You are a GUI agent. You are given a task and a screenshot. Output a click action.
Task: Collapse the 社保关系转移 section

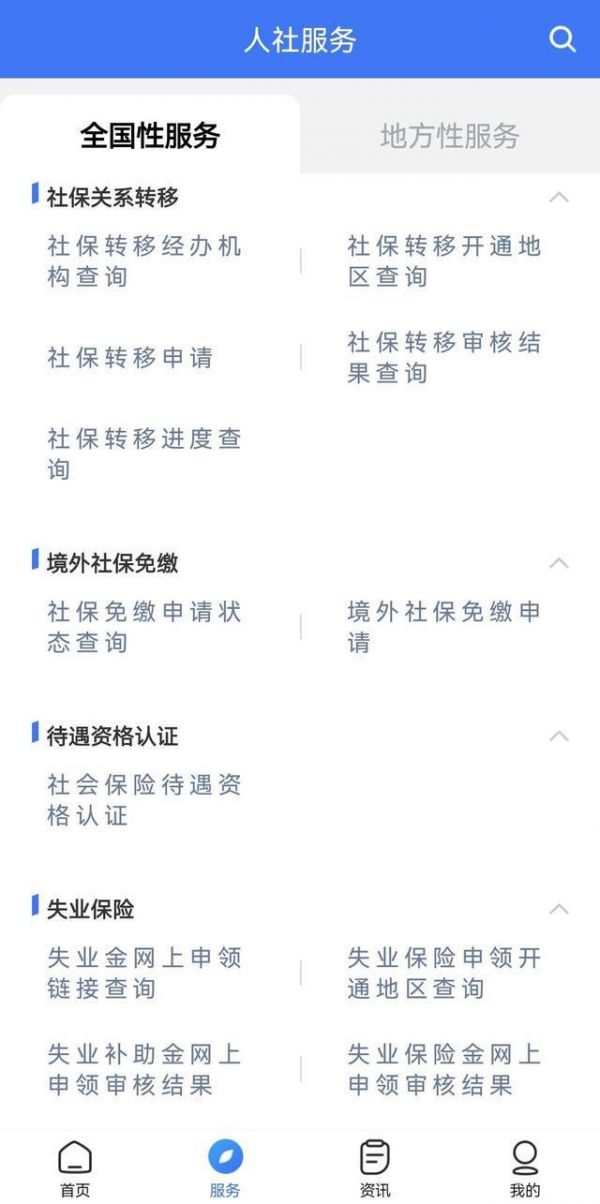(559, 197)
